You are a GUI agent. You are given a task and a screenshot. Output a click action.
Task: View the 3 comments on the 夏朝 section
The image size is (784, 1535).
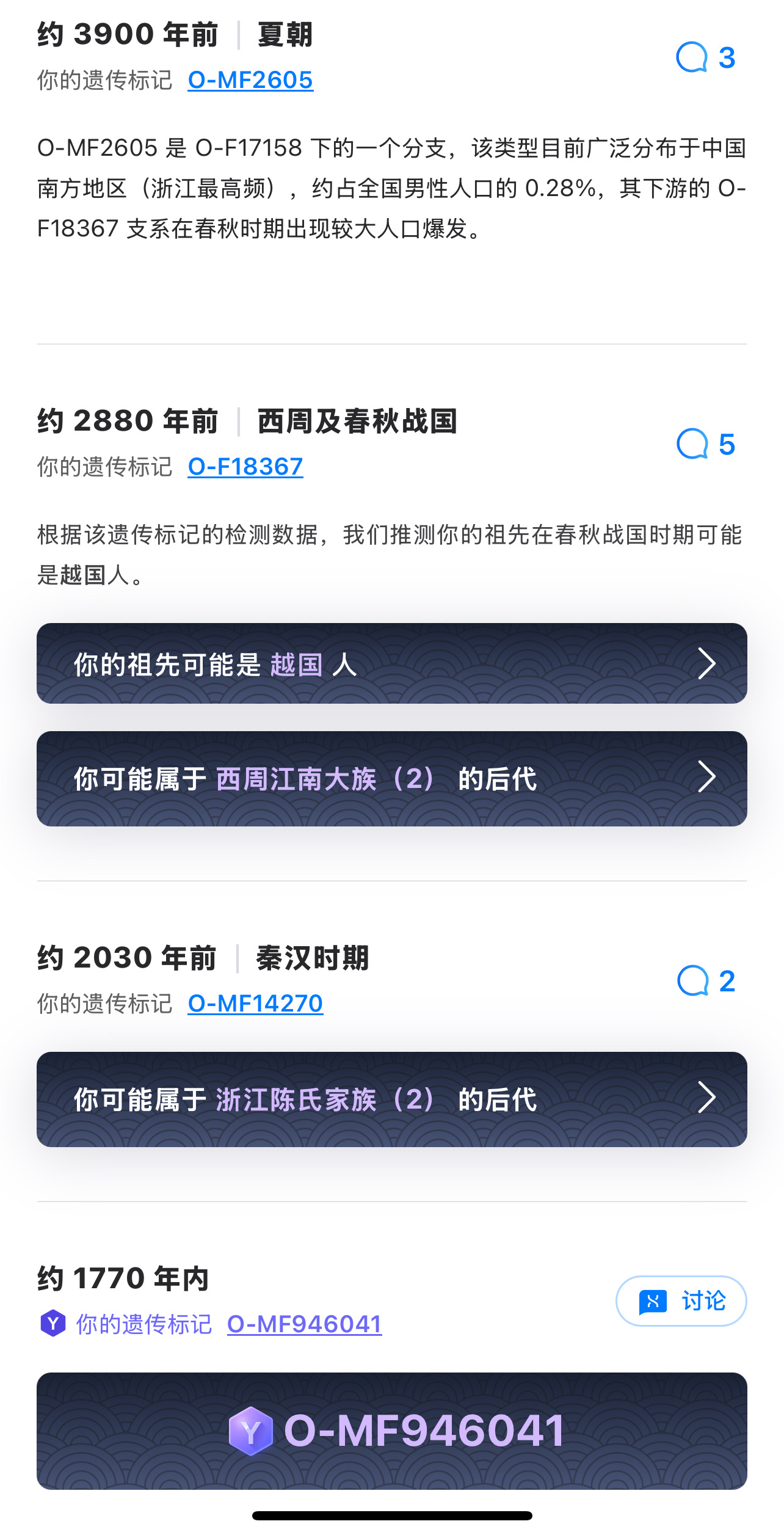(706, 57)
